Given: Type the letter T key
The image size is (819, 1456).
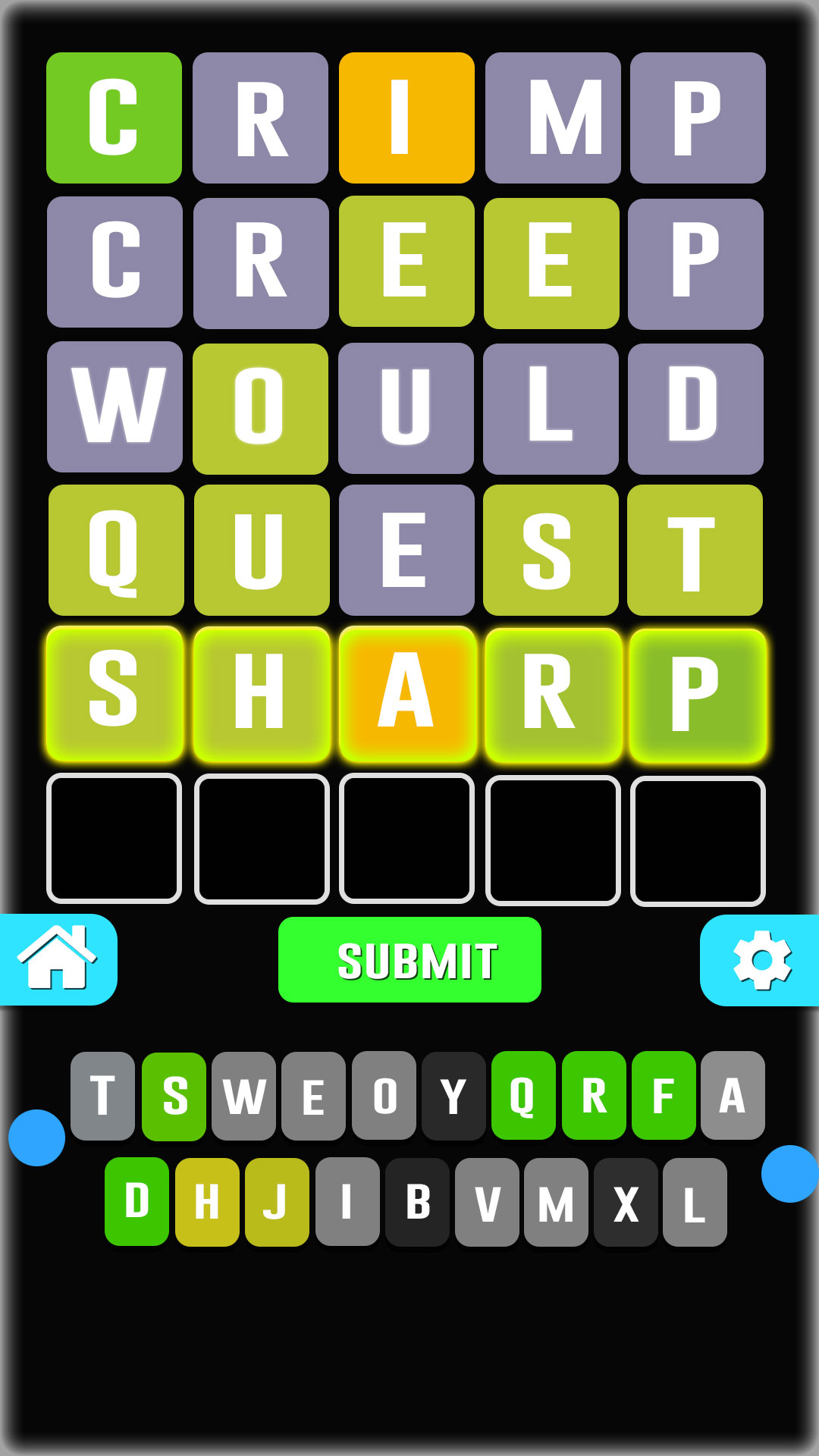Looking at the screenshot, I should pos(103,1096).
